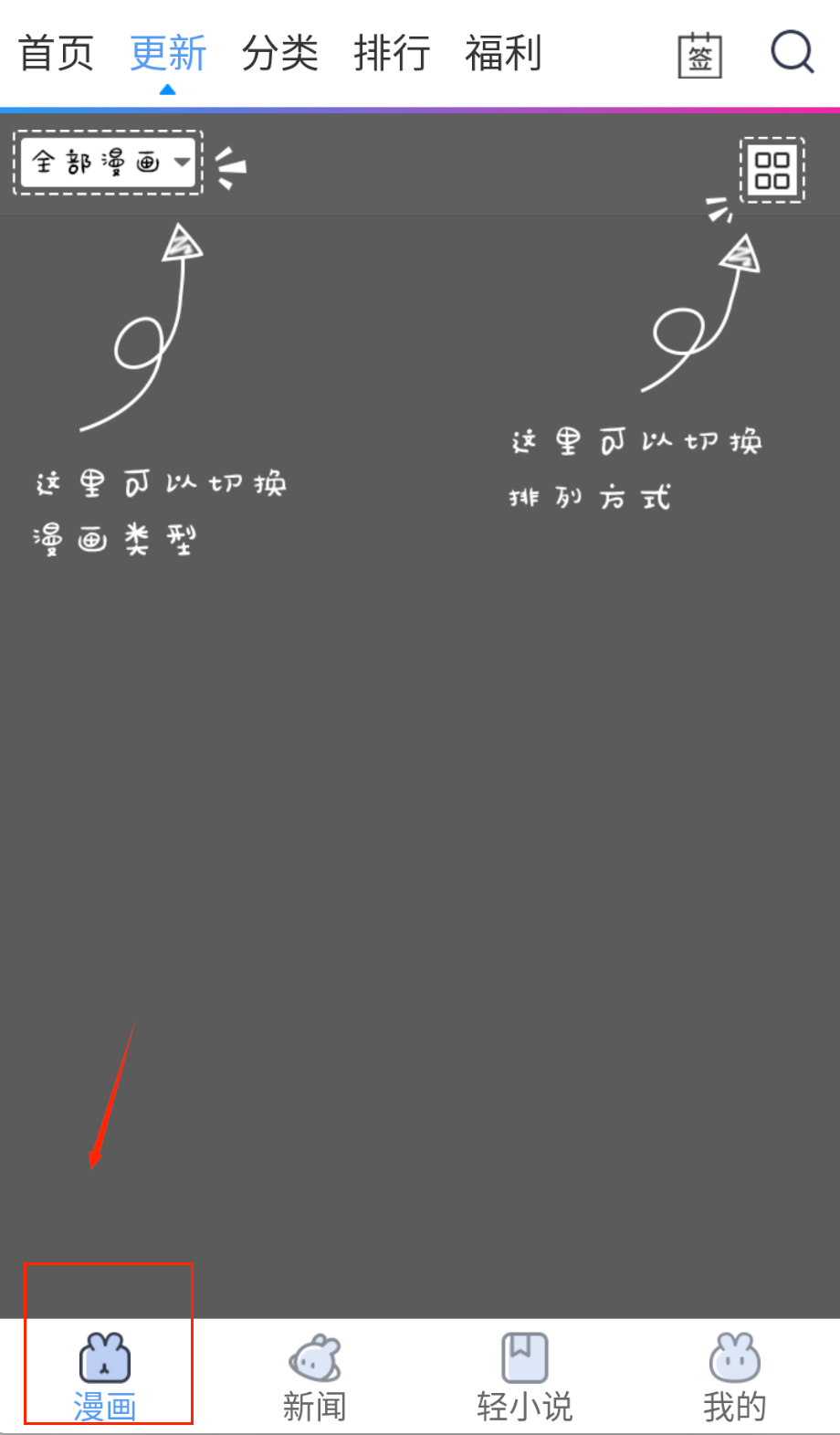Viewport: 840px width, 1435px height.
Task: Select the 更新 tab
Action: 168,53
